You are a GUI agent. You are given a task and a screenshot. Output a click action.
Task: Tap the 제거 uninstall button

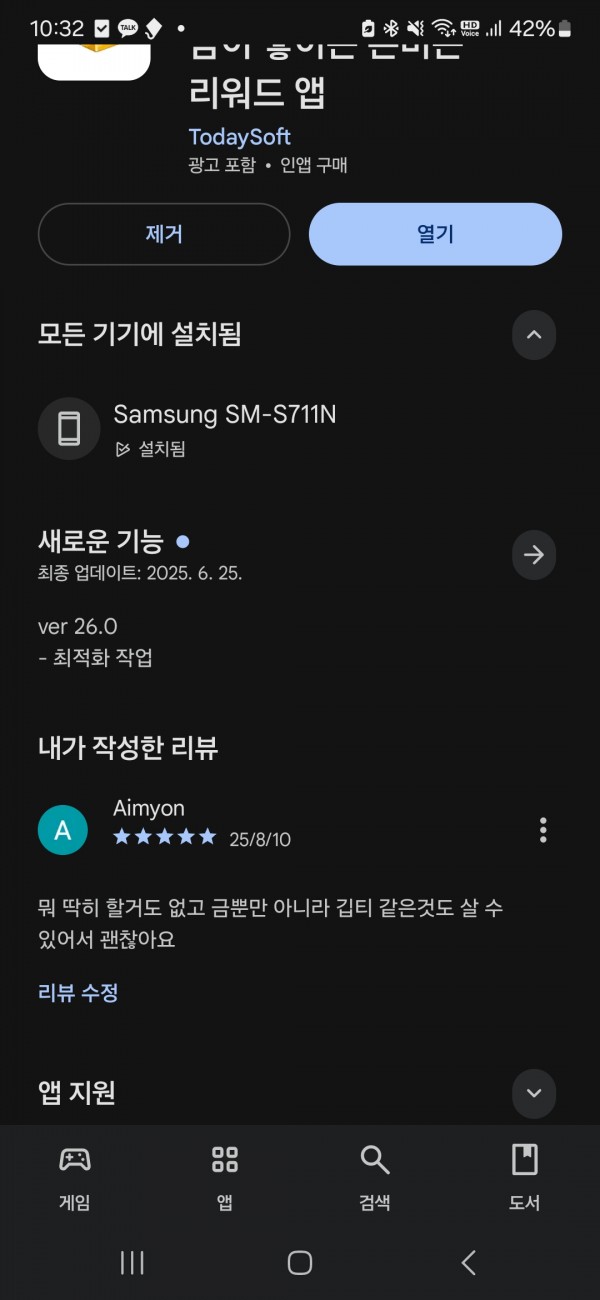point(164,234)
